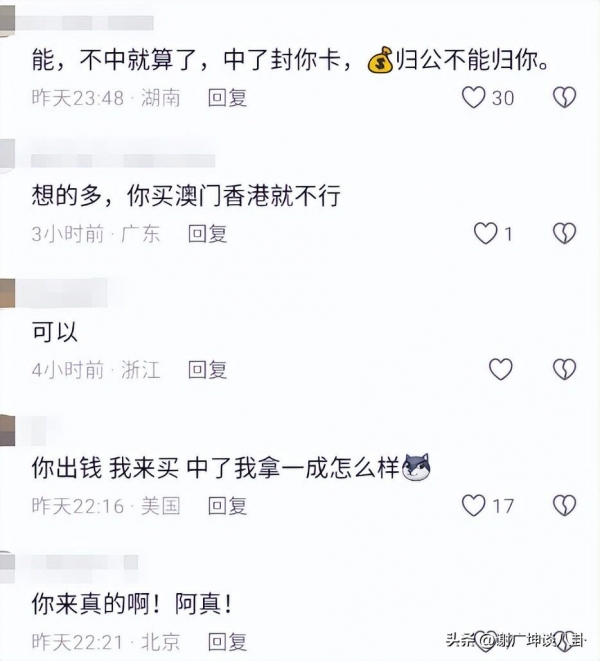Dislike the comment from 美国
The image size is (600, 661).
[565, 505]
